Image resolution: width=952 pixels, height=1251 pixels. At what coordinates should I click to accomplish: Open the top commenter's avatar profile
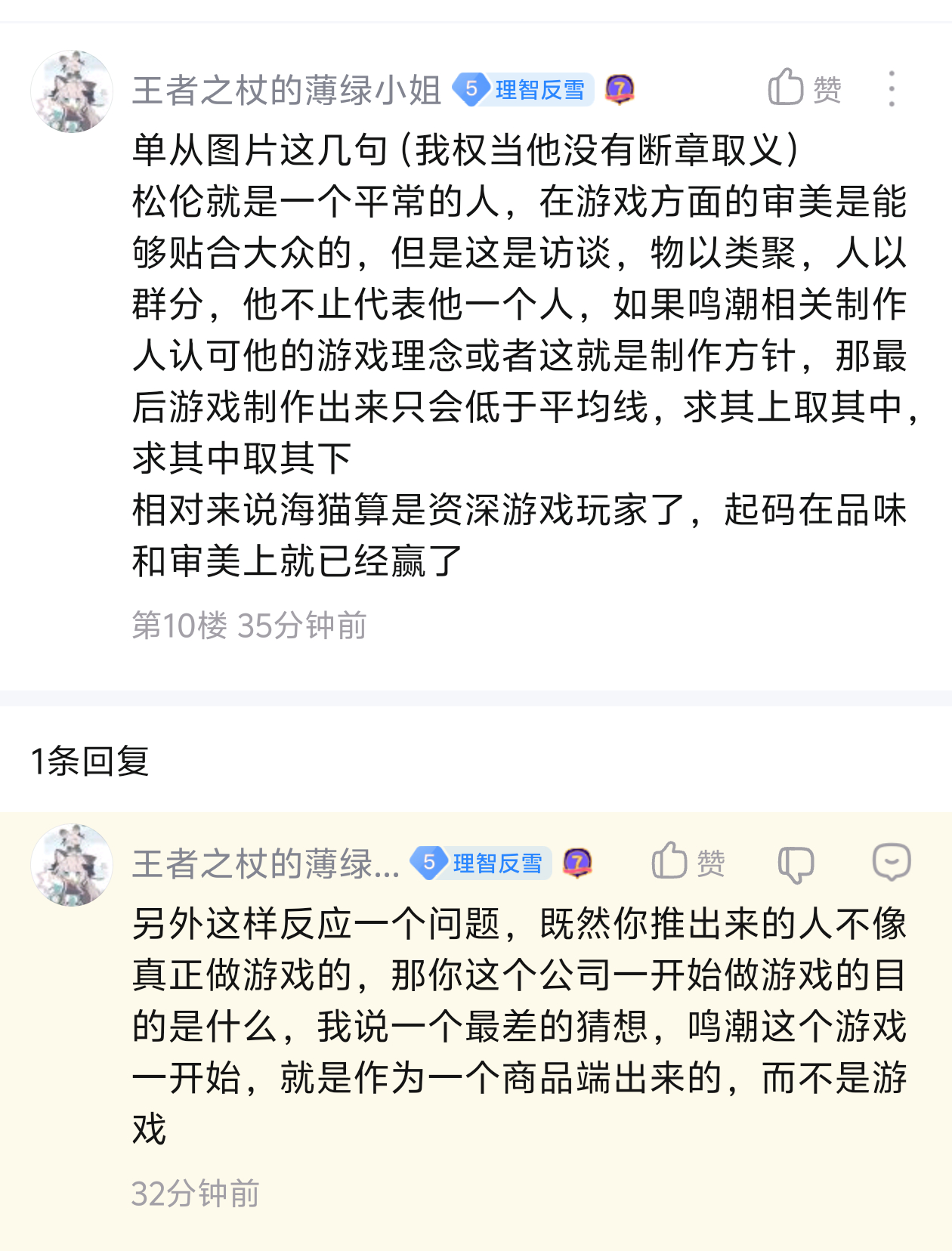(72, 91)
